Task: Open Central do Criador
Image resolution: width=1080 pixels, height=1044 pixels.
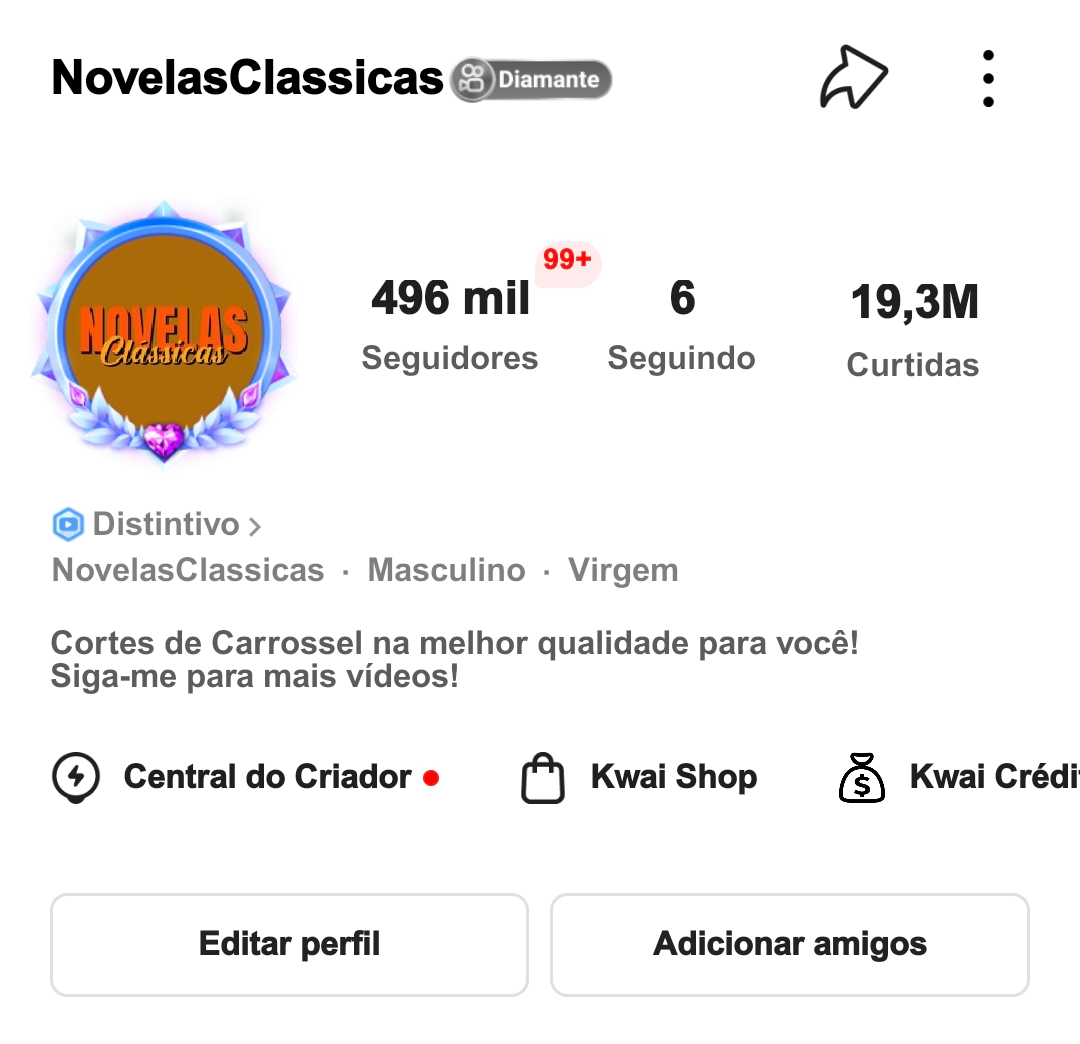Action: coord(246,777)
